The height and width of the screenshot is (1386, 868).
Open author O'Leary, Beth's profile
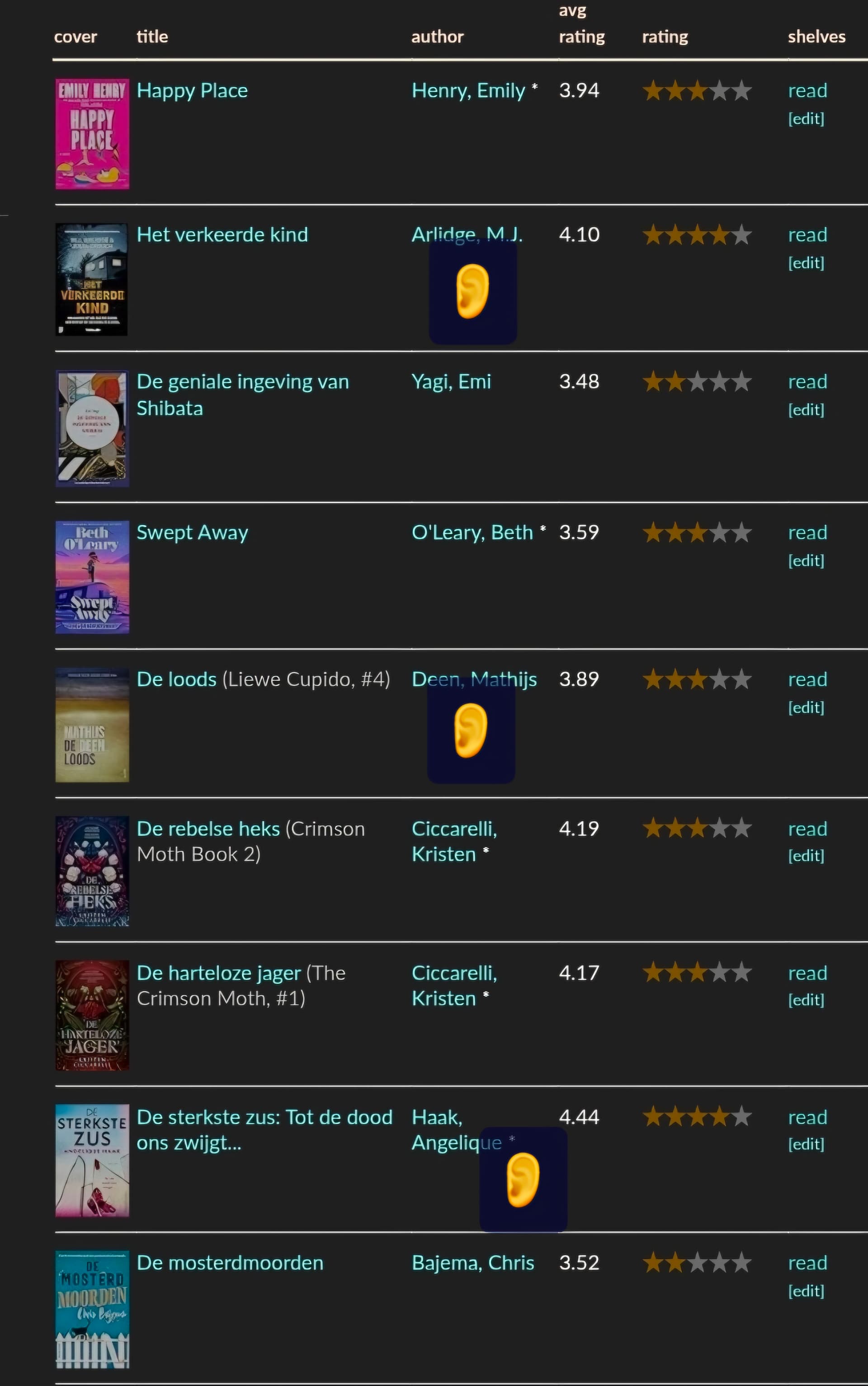coord(472,533)
